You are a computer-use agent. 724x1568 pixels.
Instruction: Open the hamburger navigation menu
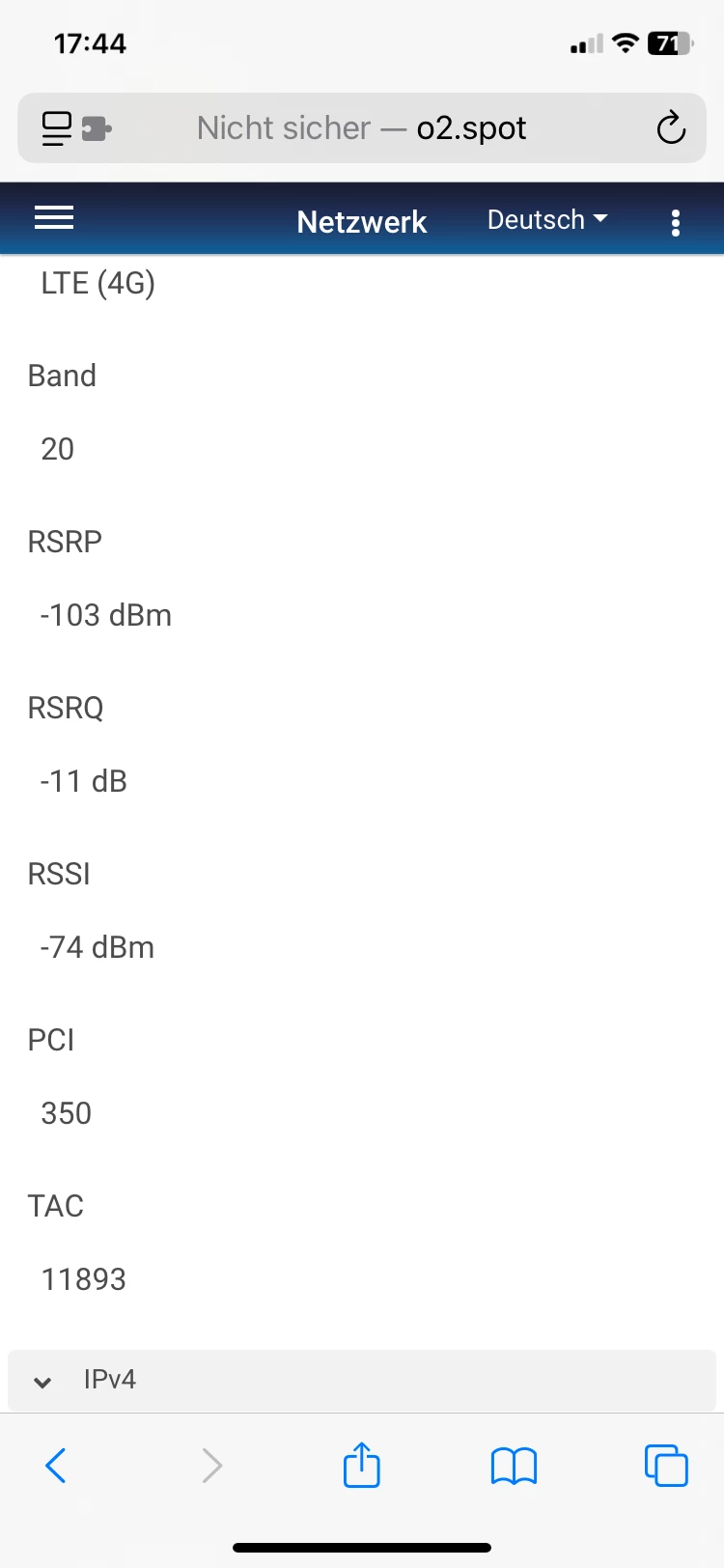pos(54,218)
